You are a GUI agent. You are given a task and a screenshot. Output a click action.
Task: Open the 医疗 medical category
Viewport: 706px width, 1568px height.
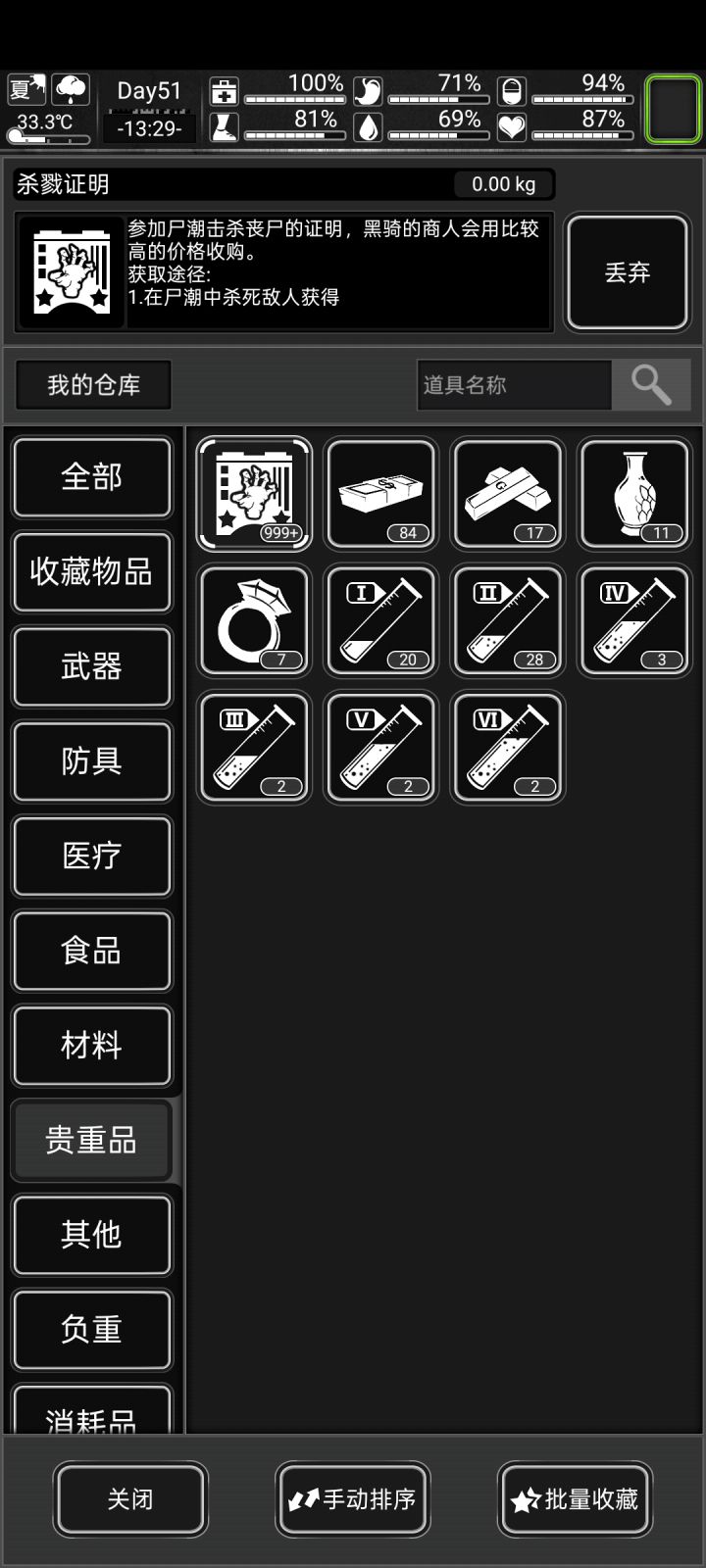click(92, 857)
